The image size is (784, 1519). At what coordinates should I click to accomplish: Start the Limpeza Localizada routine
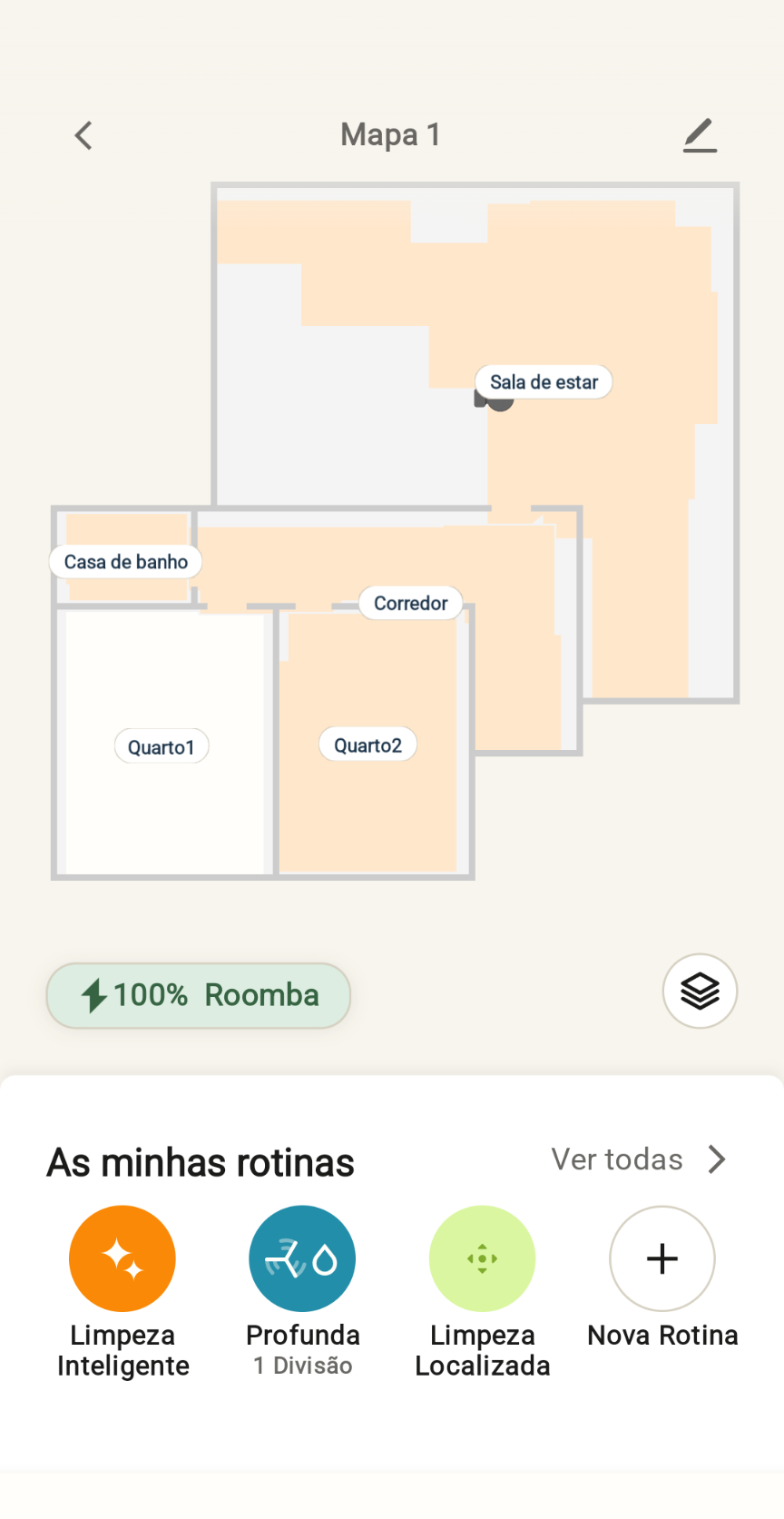point(482,1258)
